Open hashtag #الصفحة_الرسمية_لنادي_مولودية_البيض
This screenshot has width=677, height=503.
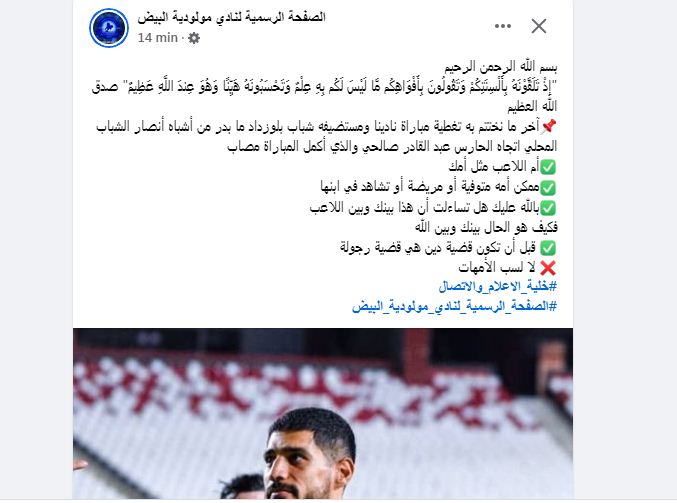(455, 305)
